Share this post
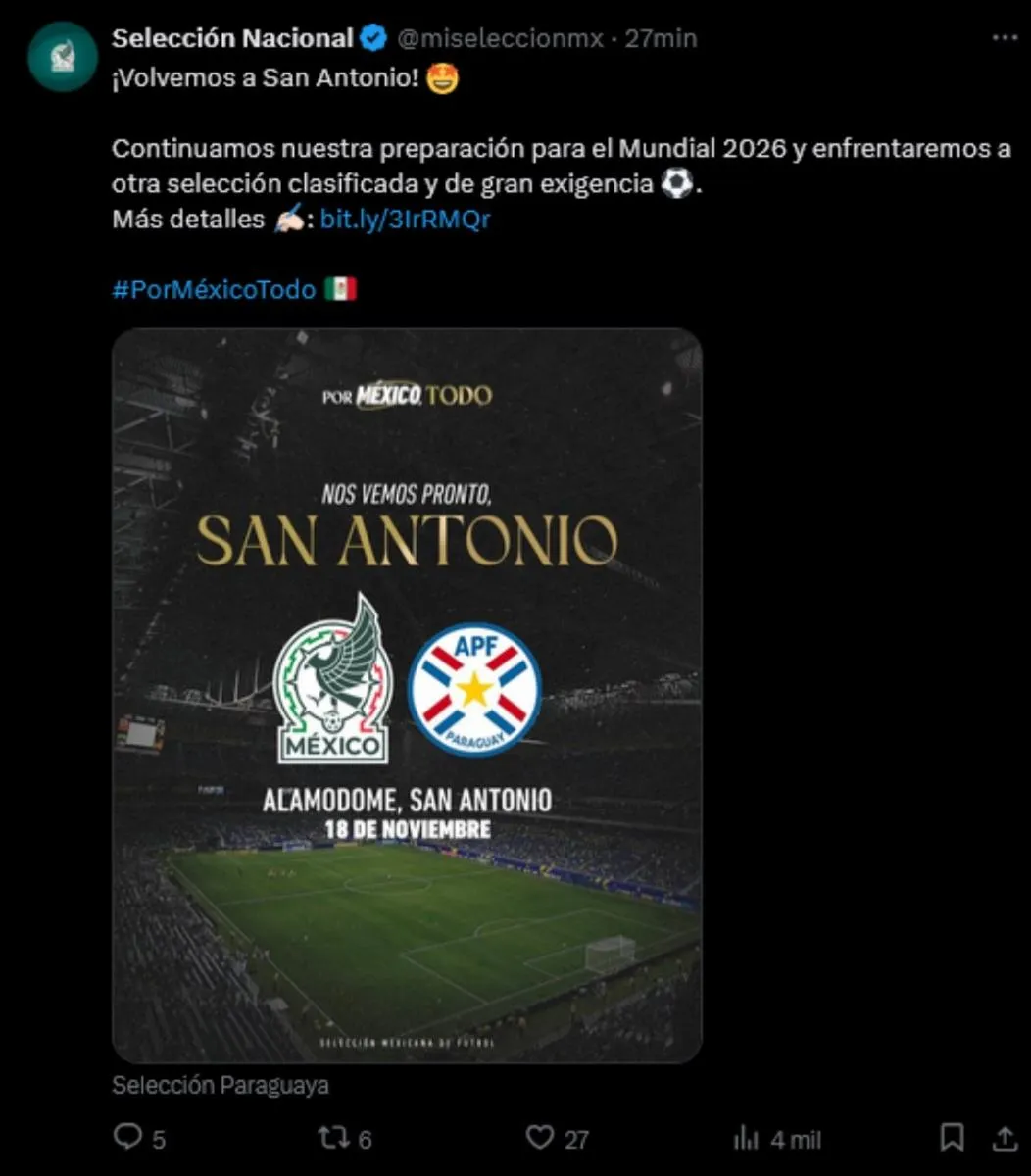Viewport: 1031px width, 1176px height. click(1005, 1137)
